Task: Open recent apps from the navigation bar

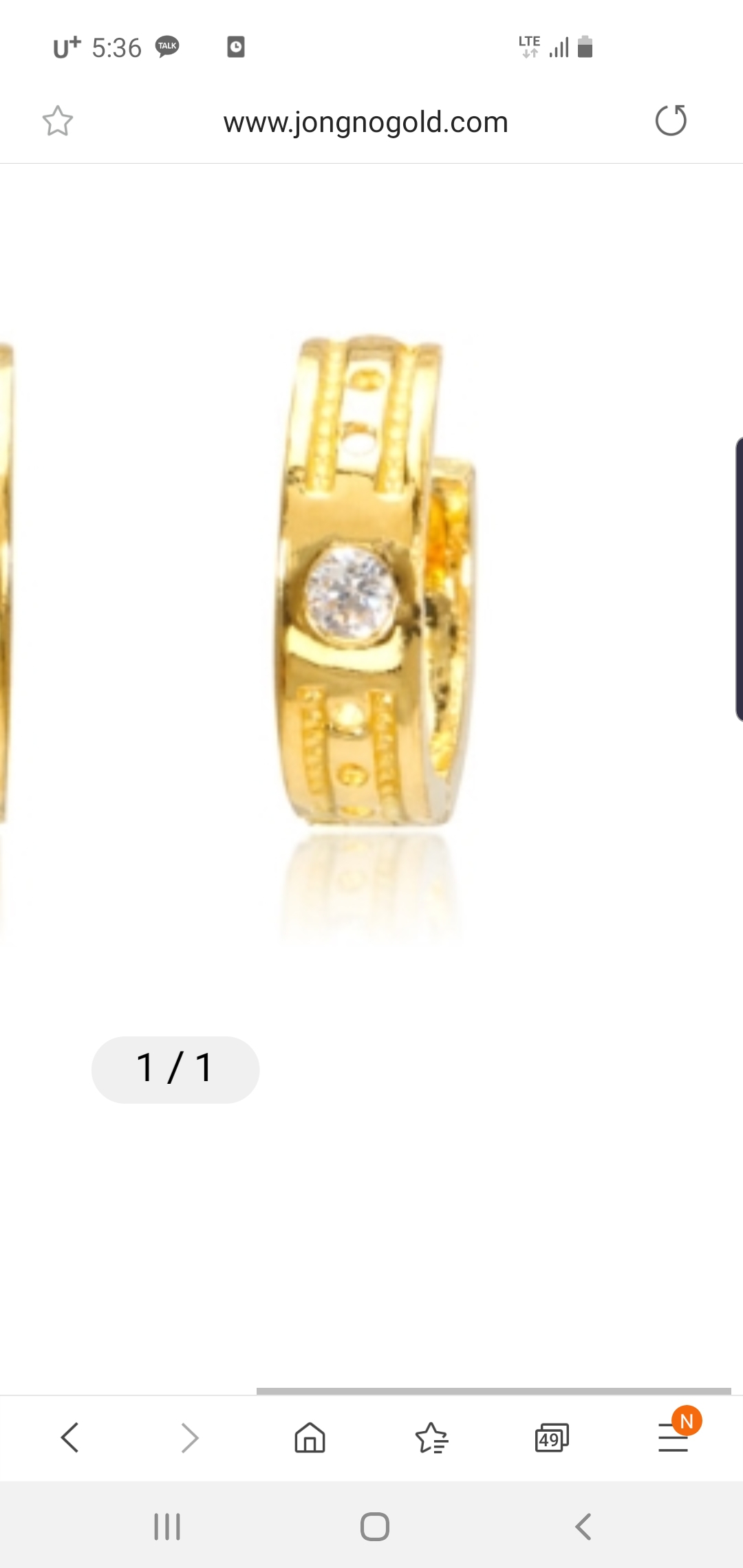Action: point(167,1527)
